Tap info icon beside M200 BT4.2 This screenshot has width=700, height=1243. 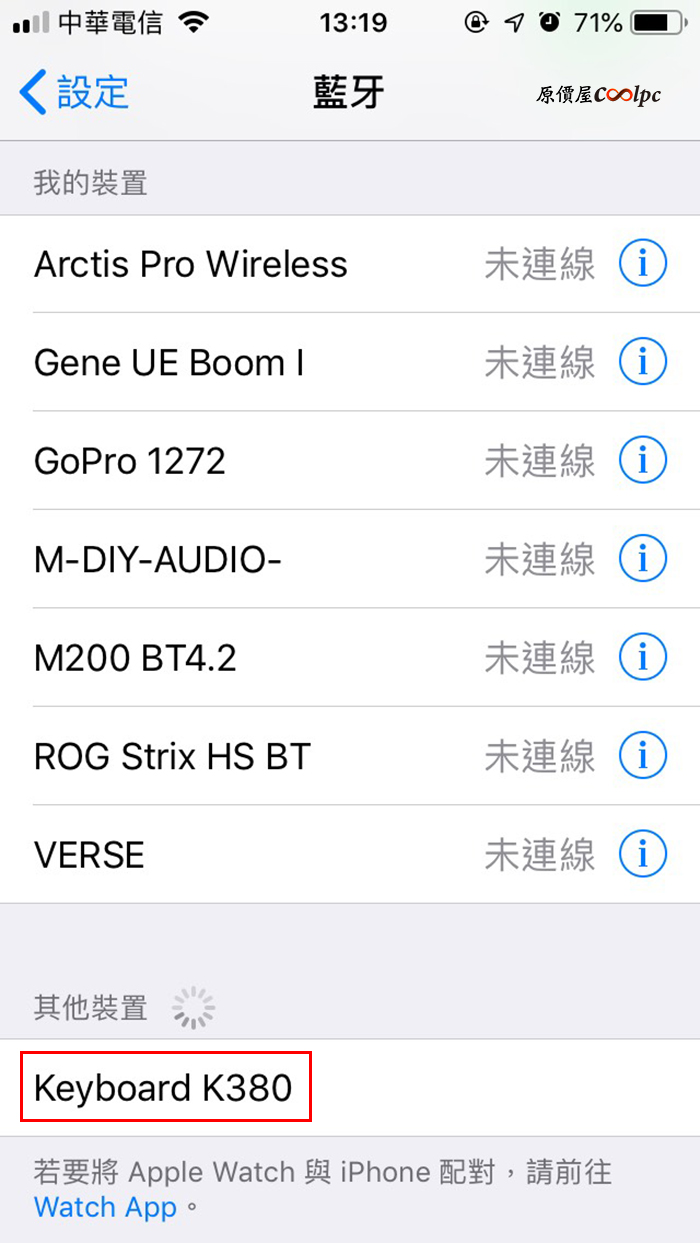pyautogui.click(x=643, y=658)
